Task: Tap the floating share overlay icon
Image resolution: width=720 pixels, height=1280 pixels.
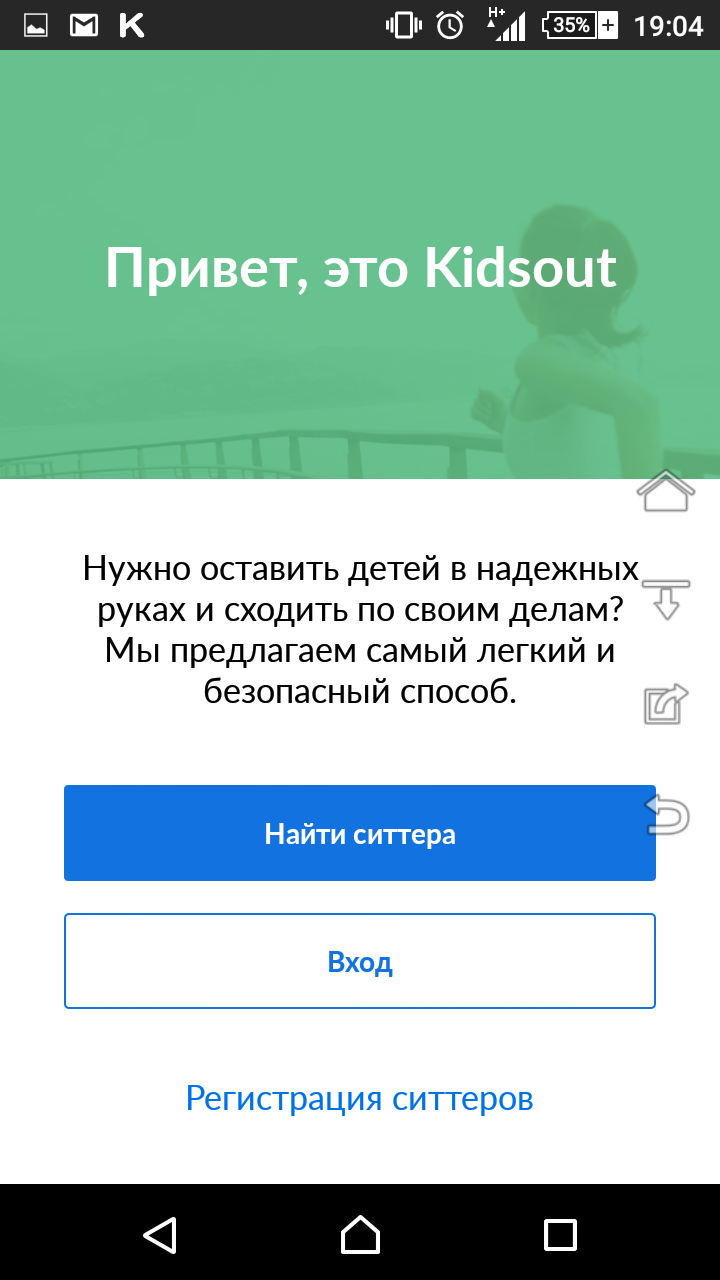Action: (x=666, y=704)
